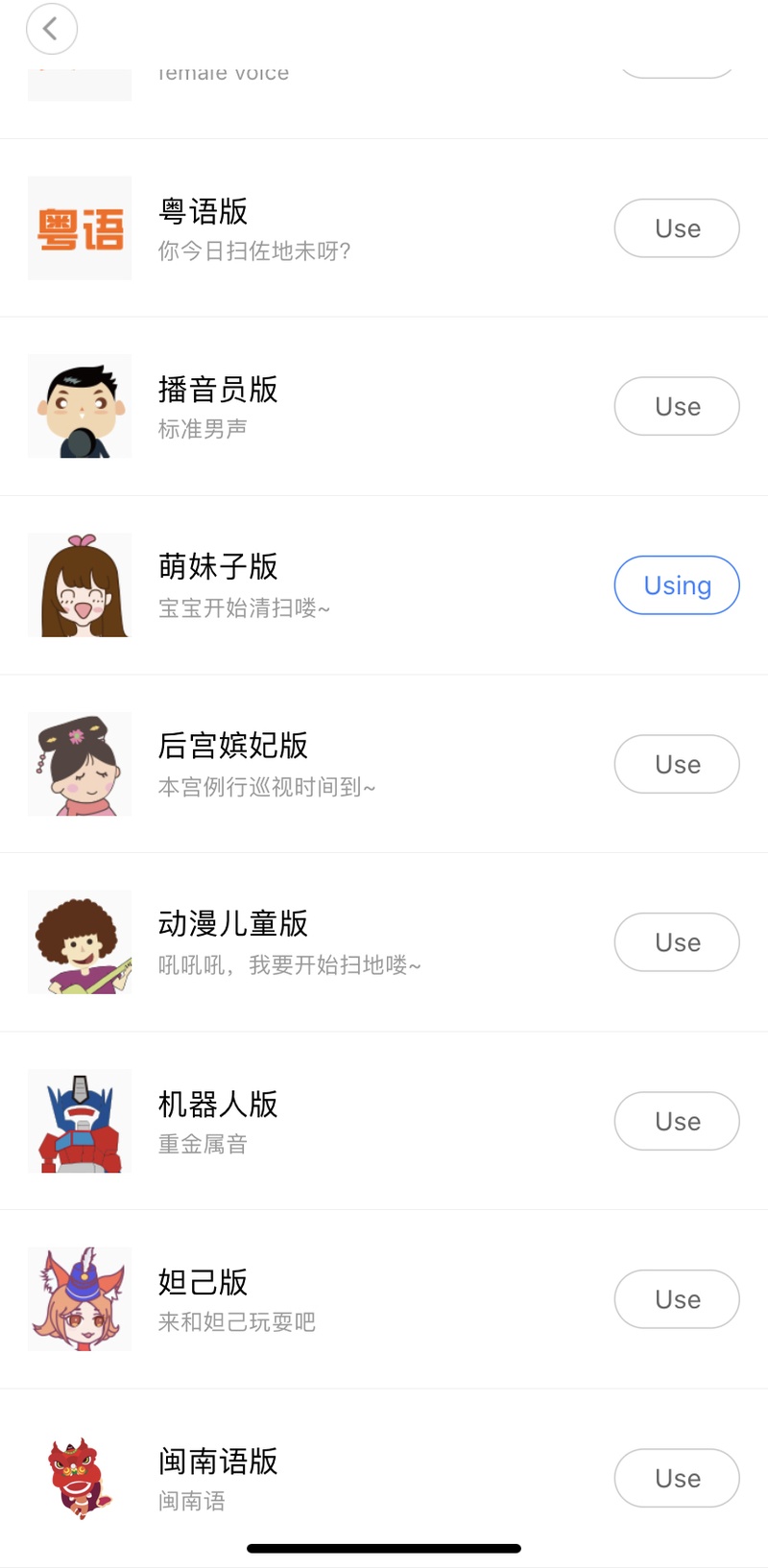The image size is (768, 1568).
Task: Switch to 机器人版 voice with Use
Action: tap(677, 1121)
